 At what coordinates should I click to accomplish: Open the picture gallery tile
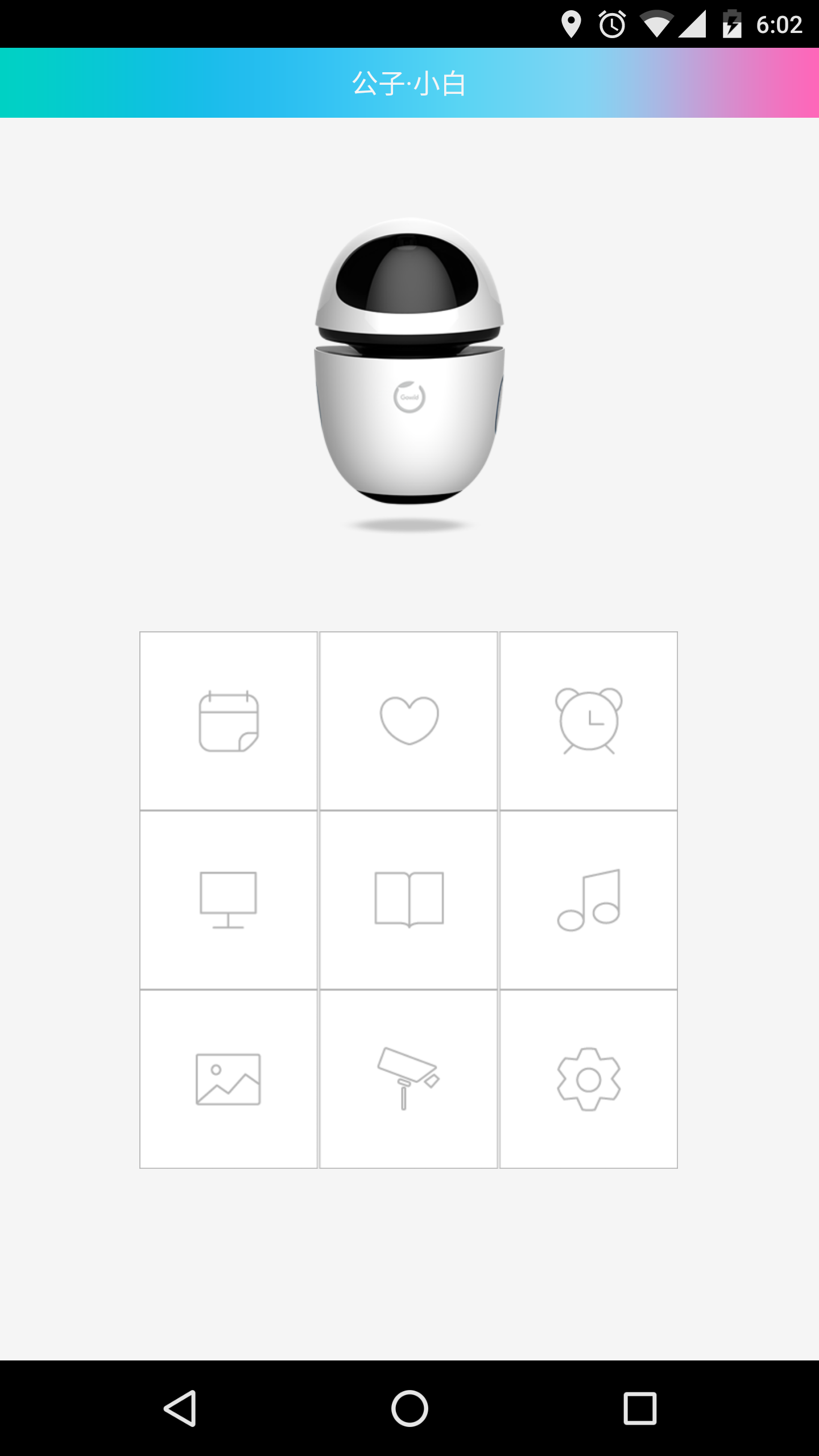pyautogui.click(x=229, y=1079)
